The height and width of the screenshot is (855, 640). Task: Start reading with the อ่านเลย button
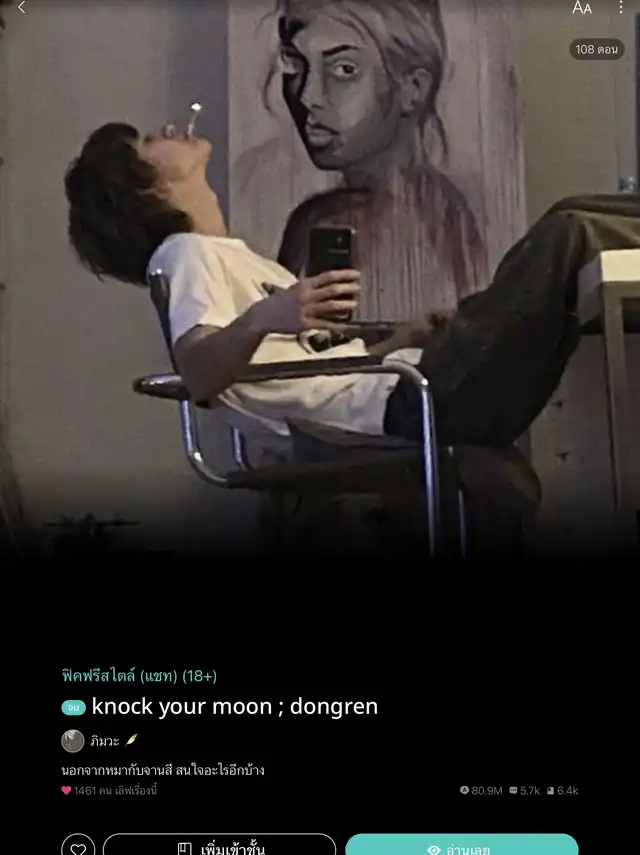coord(461,847)
